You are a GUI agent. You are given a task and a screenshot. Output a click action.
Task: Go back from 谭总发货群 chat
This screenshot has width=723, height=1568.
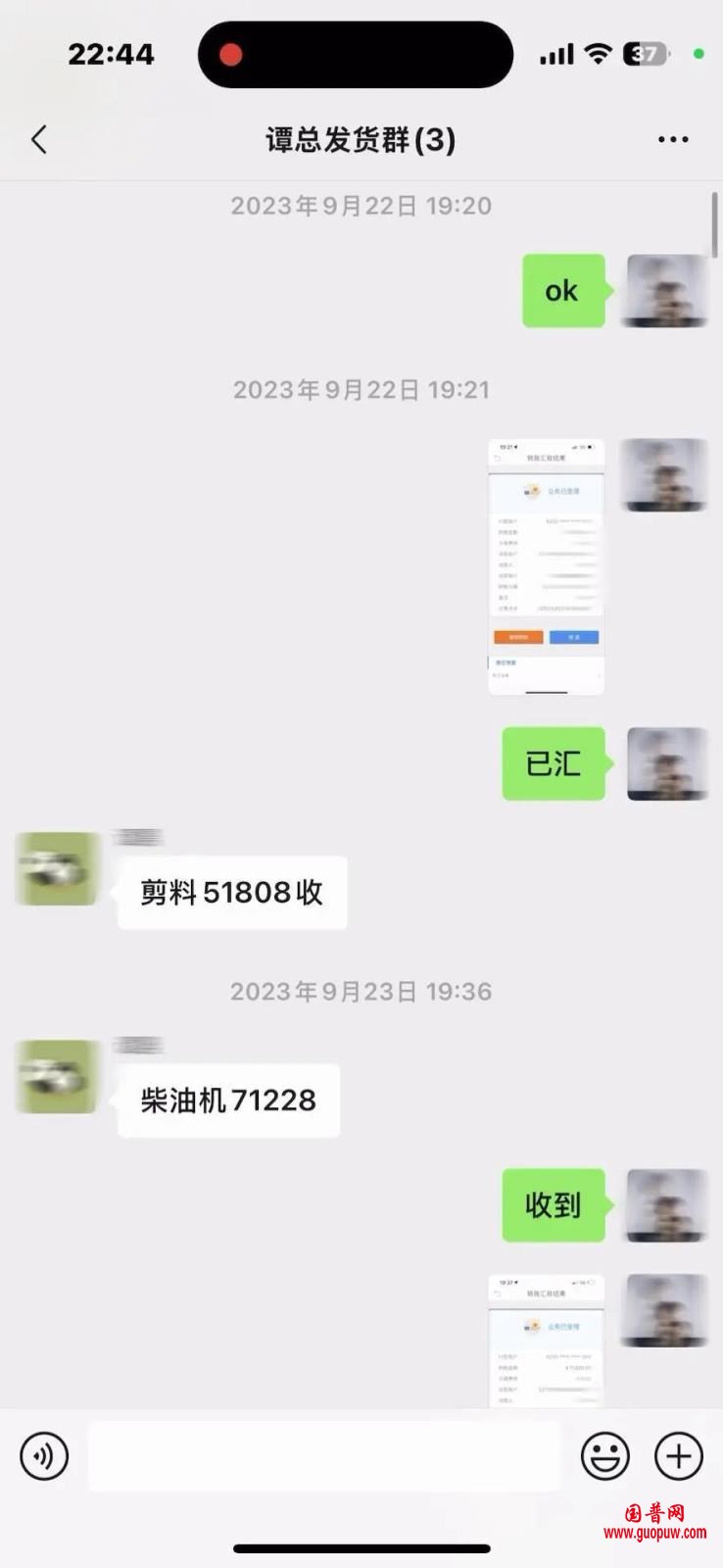(x=39, y=140)
